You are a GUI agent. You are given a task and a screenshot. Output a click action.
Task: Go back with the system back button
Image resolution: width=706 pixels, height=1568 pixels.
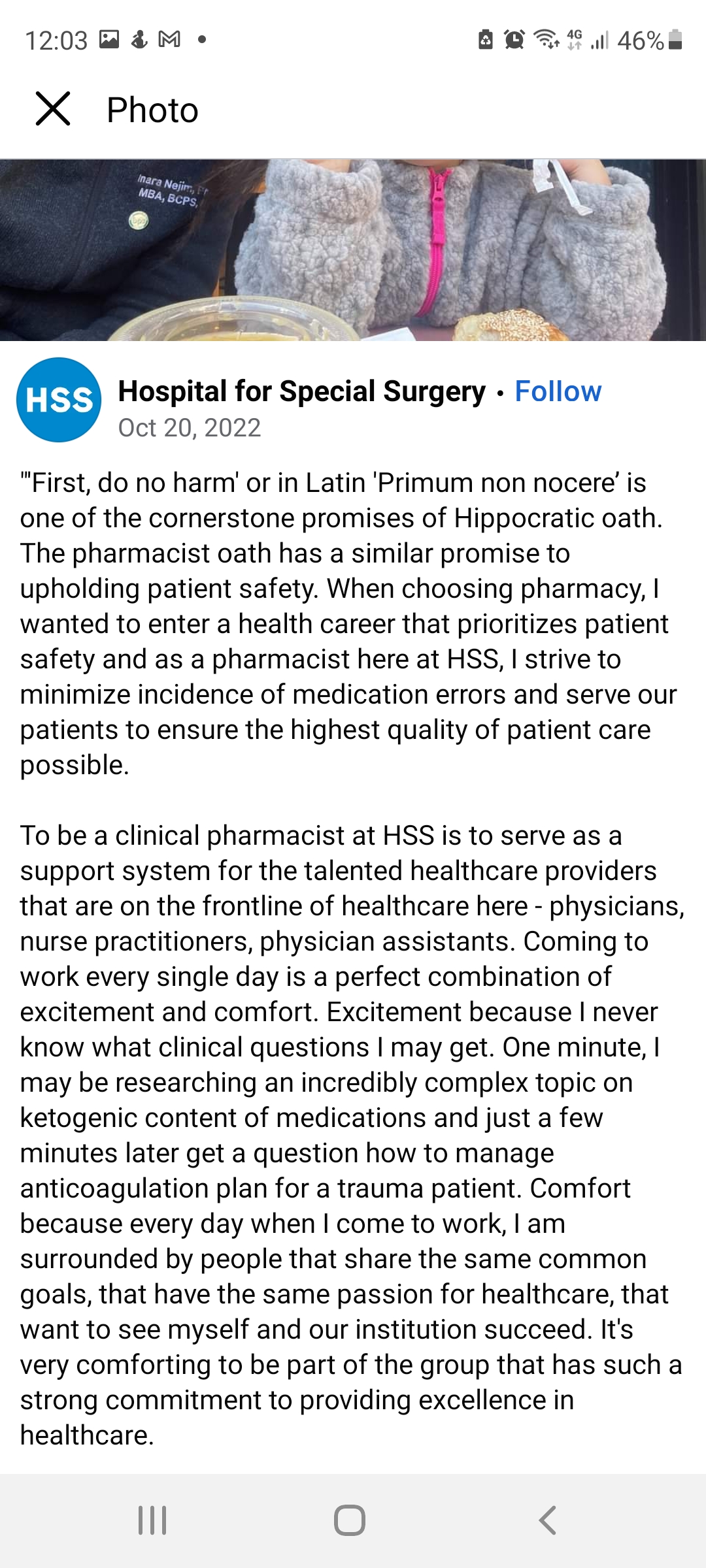(548, 1520)
